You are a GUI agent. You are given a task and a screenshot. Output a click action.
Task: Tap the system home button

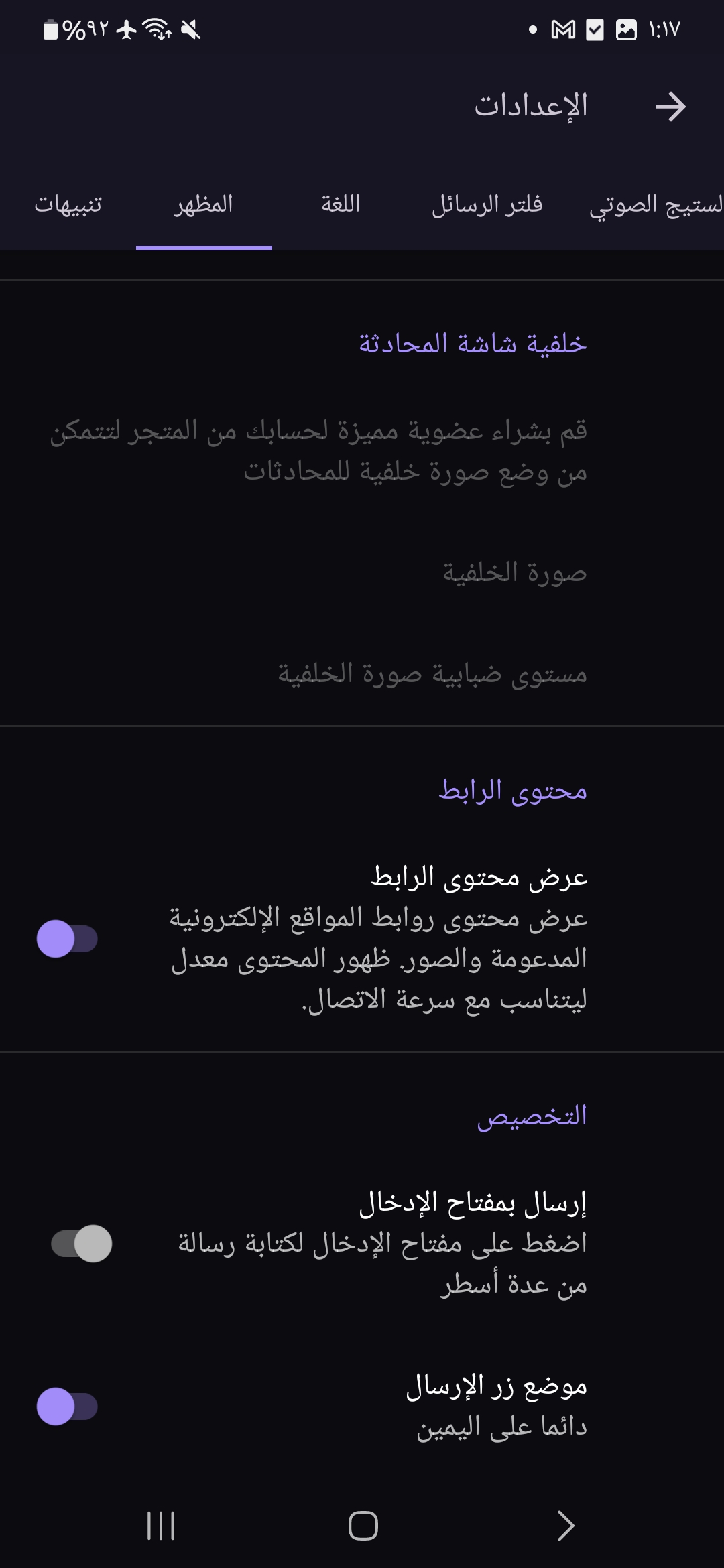click(x=363, y=1526)
